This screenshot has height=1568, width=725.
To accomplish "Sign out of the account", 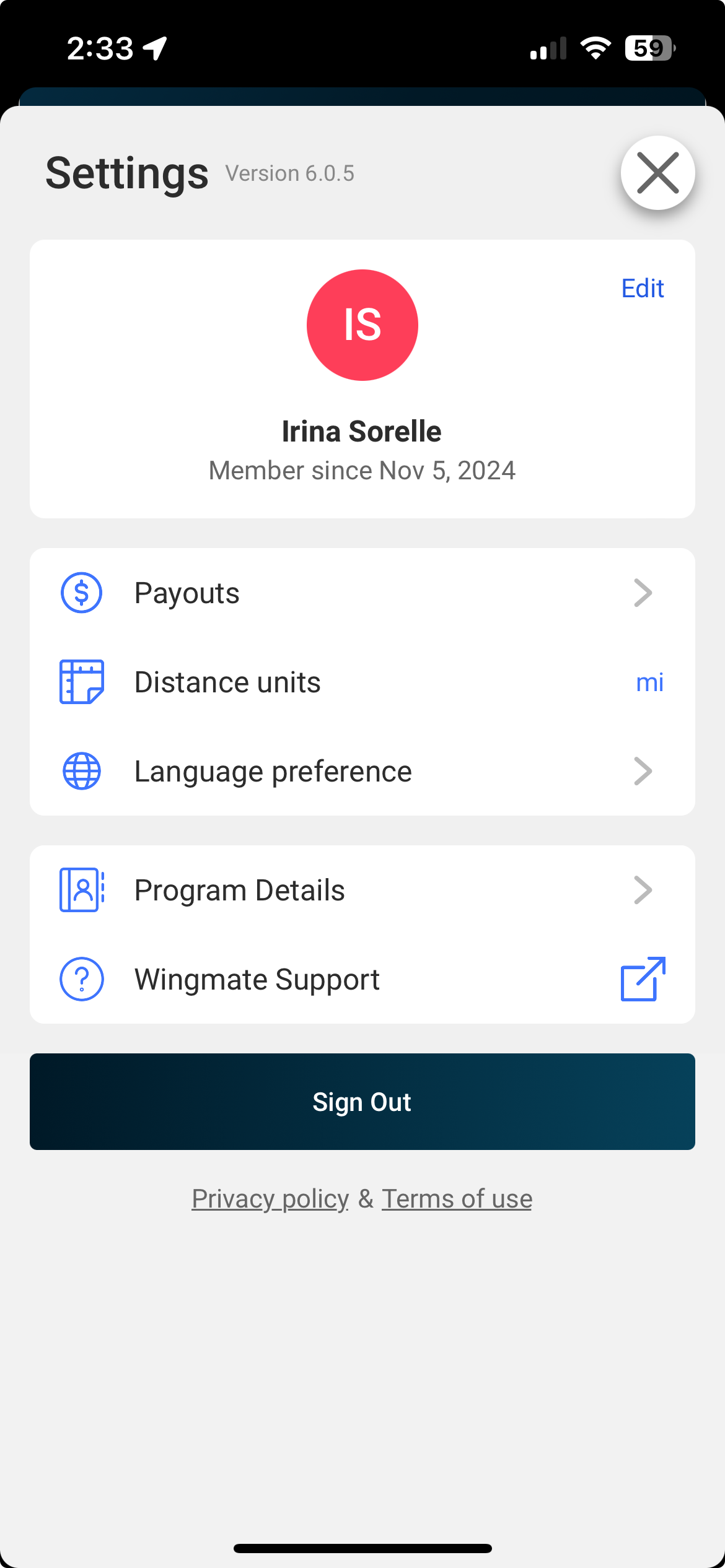I will click(x=362, y=1102).
